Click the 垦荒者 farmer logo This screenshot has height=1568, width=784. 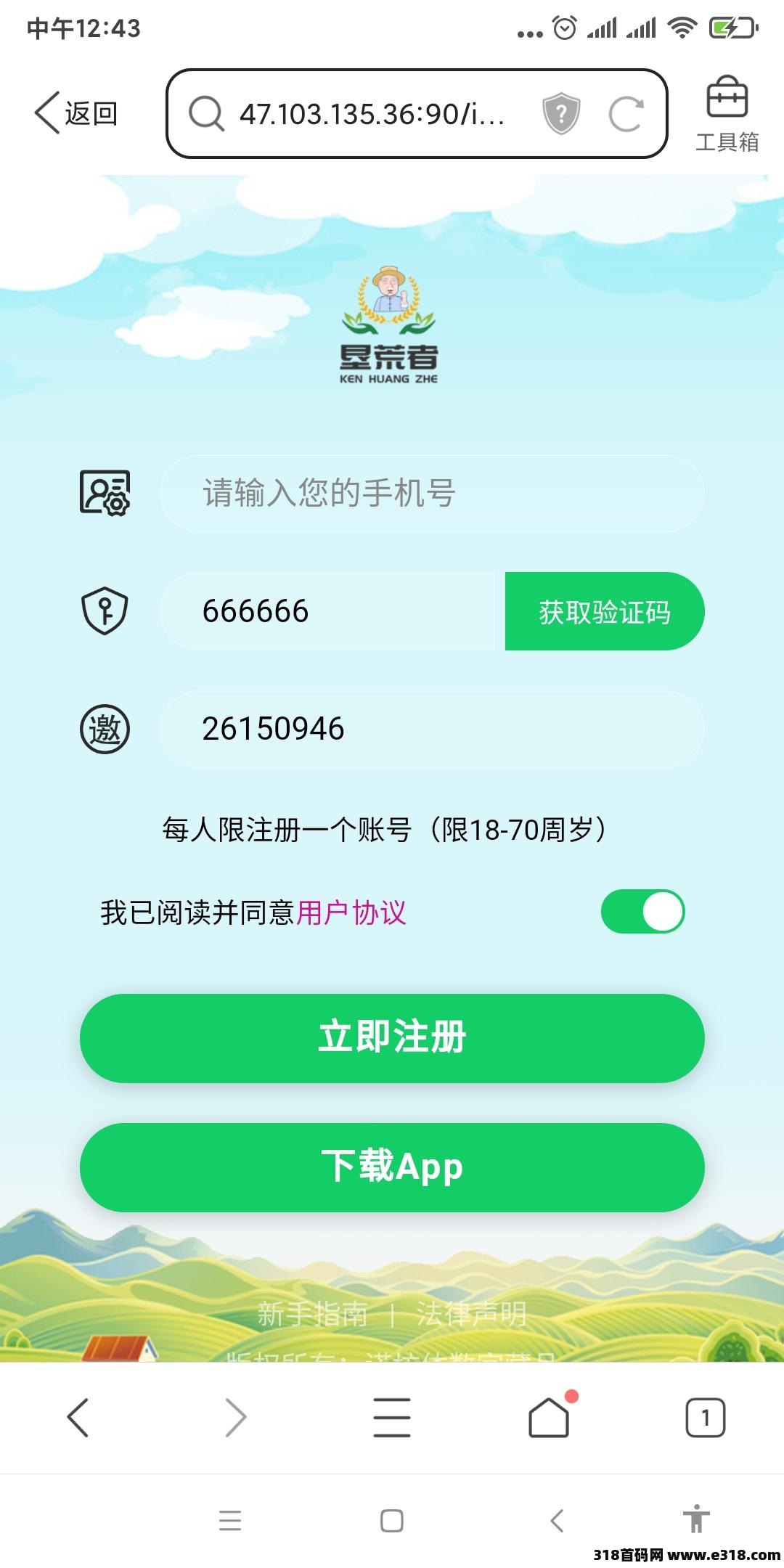[391, 327]
